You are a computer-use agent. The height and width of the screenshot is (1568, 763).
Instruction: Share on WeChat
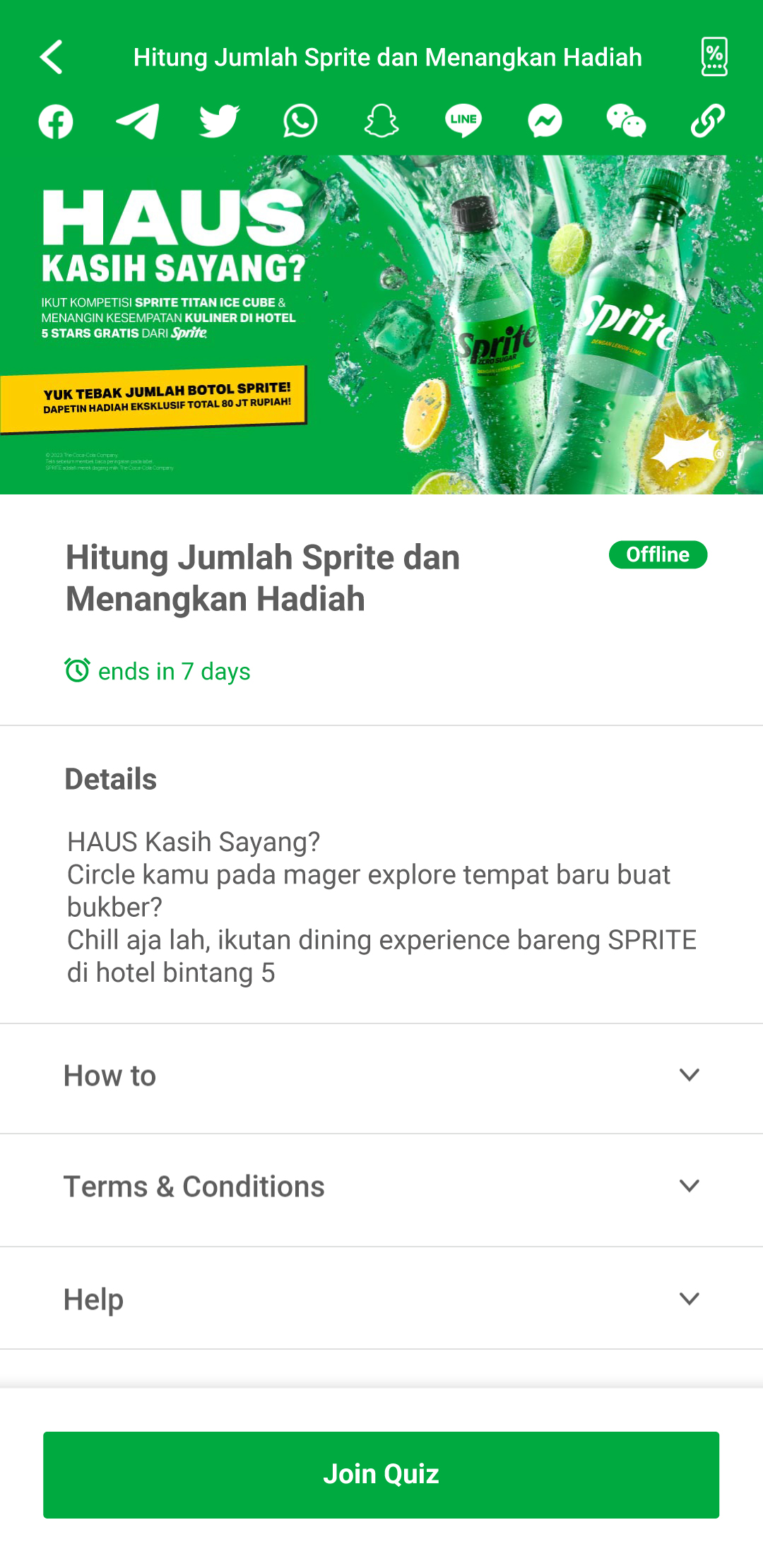[x=626, y=121]
